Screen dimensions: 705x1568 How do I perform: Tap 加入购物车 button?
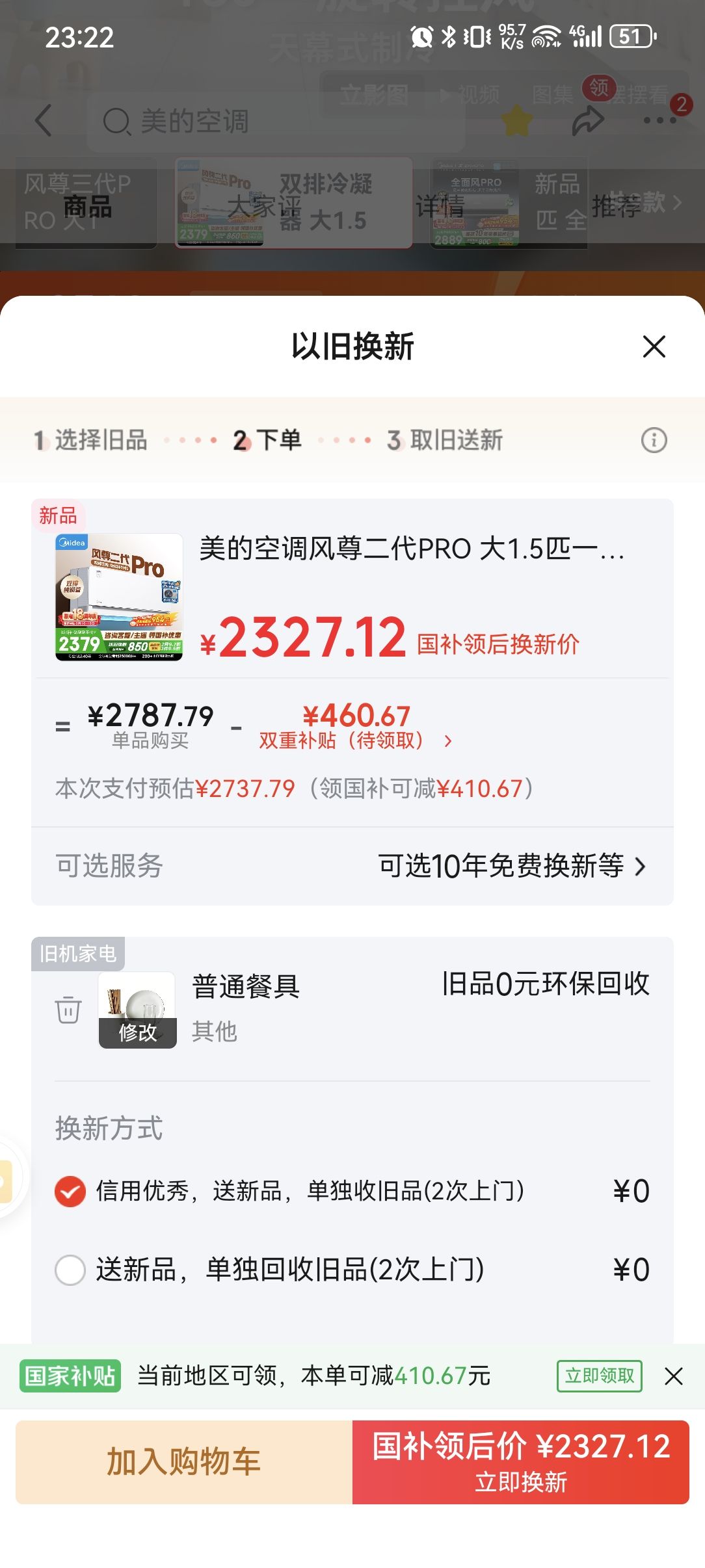pos(184,1462)
